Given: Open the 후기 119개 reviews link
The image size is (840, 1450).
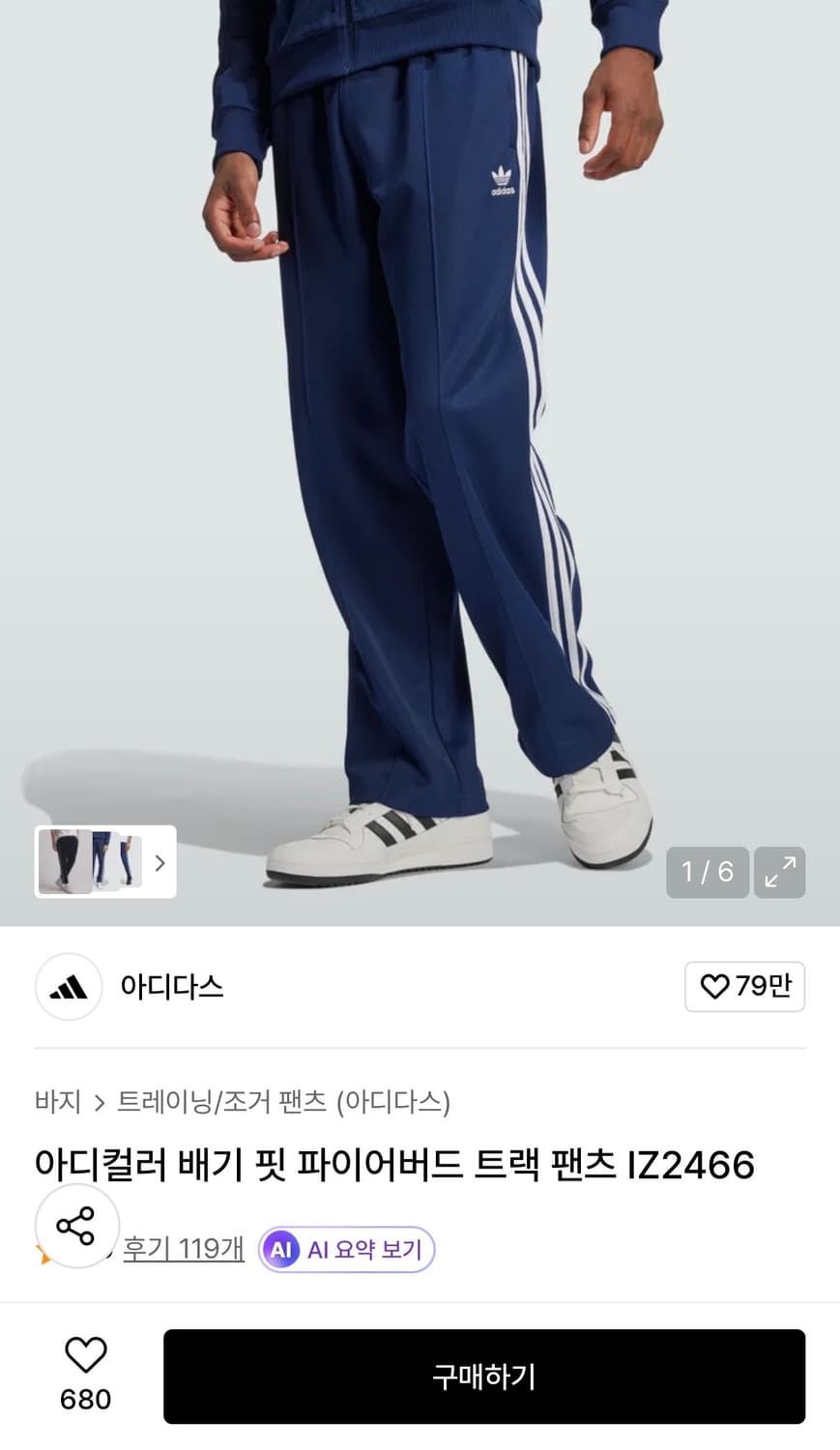Looking at the screenshot, I should pos(183,1249).
